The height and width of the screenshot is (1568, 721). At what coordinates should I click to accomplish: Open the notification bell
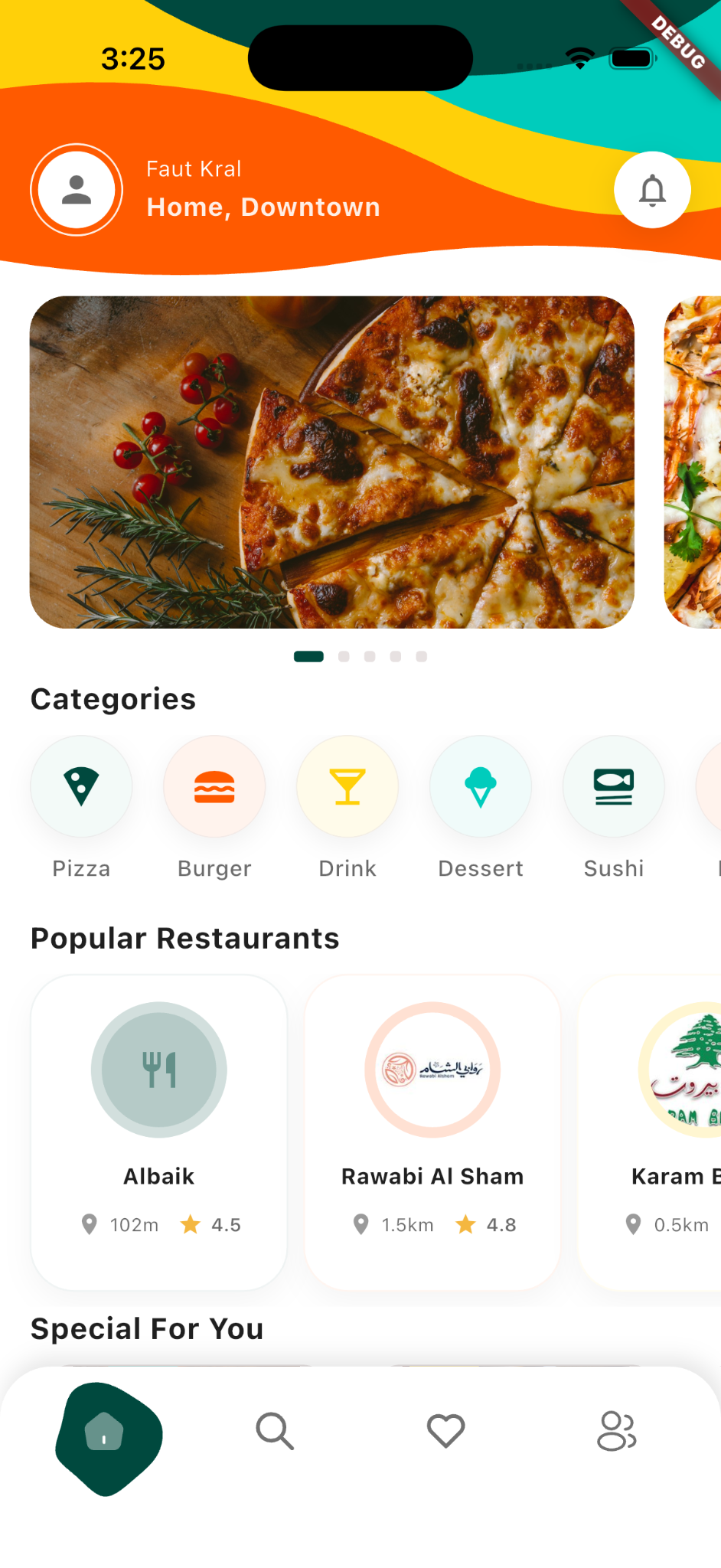pos(652,190)
